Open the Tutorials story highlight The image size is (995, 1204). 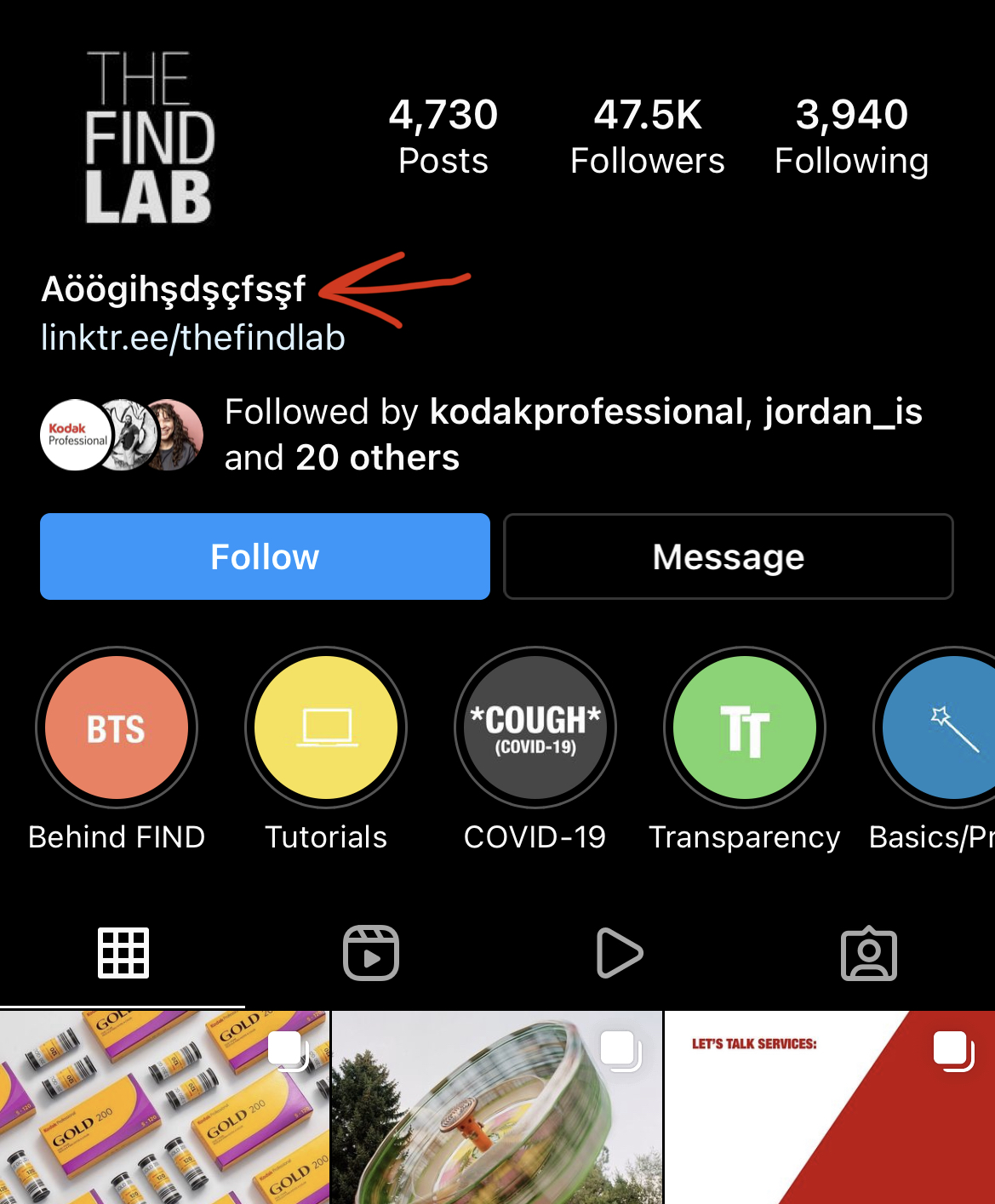tap(326, 728)
